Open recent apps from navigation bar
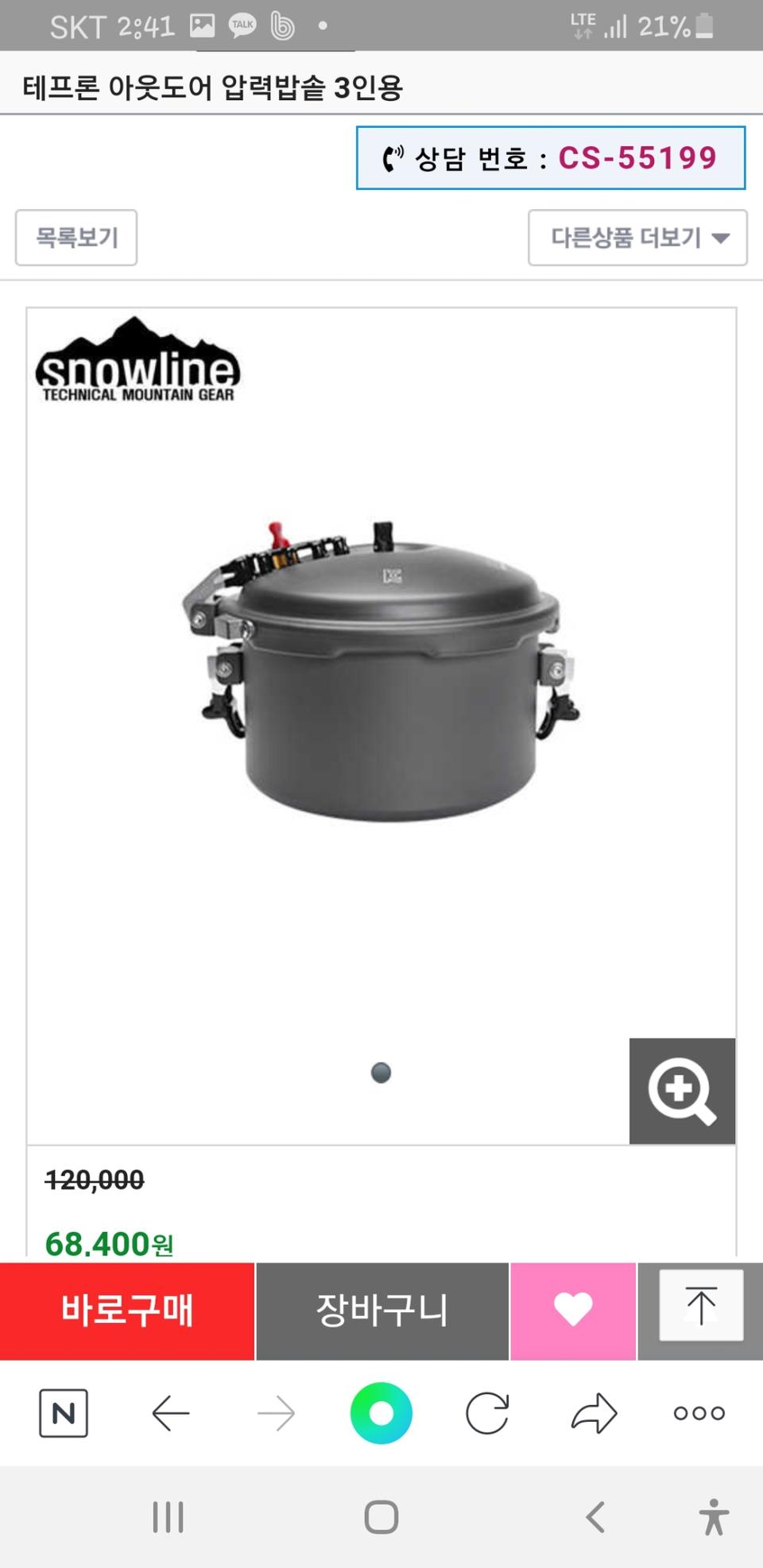763x1568 pixels. pyautogui.click(x=168, y=1517)
